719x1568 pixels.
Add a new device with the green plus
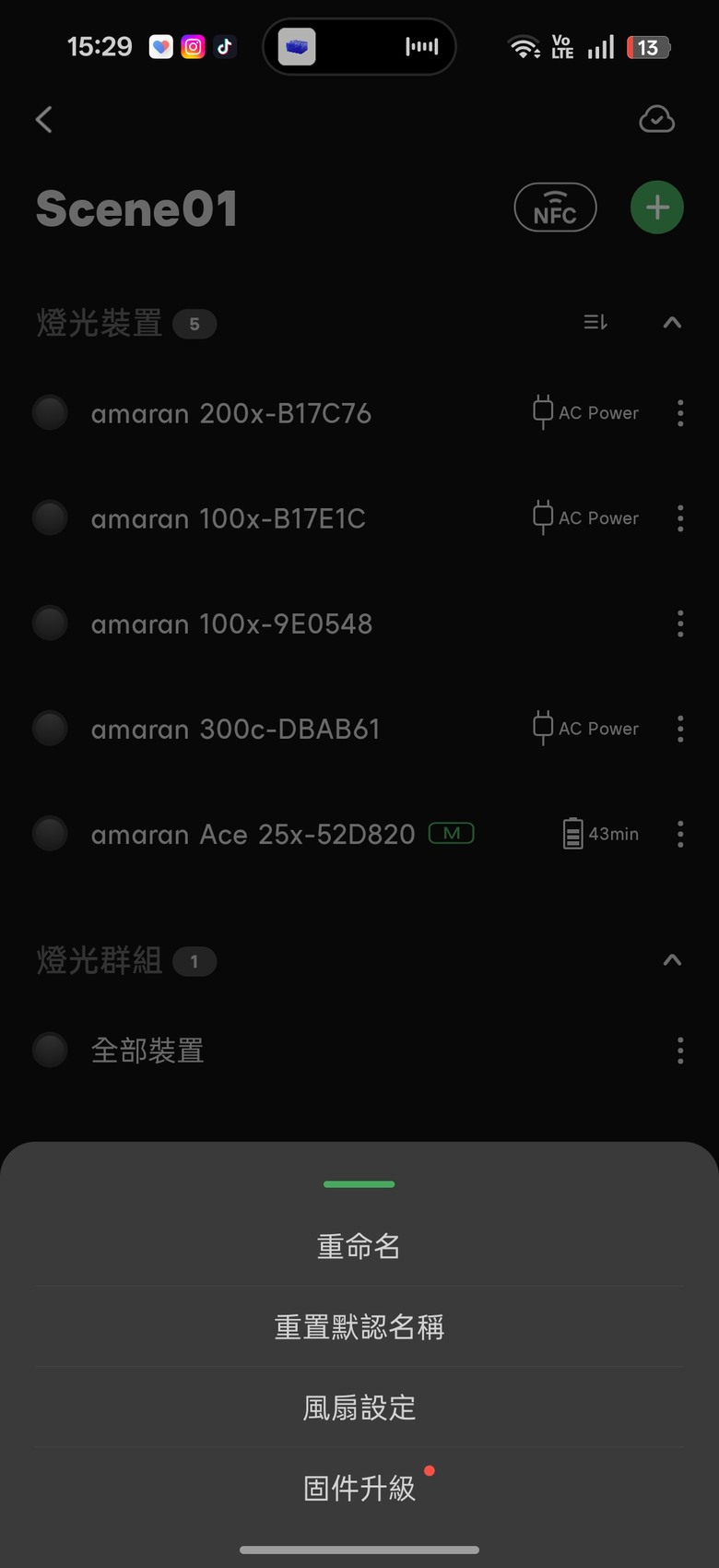[x=656, y=208]
